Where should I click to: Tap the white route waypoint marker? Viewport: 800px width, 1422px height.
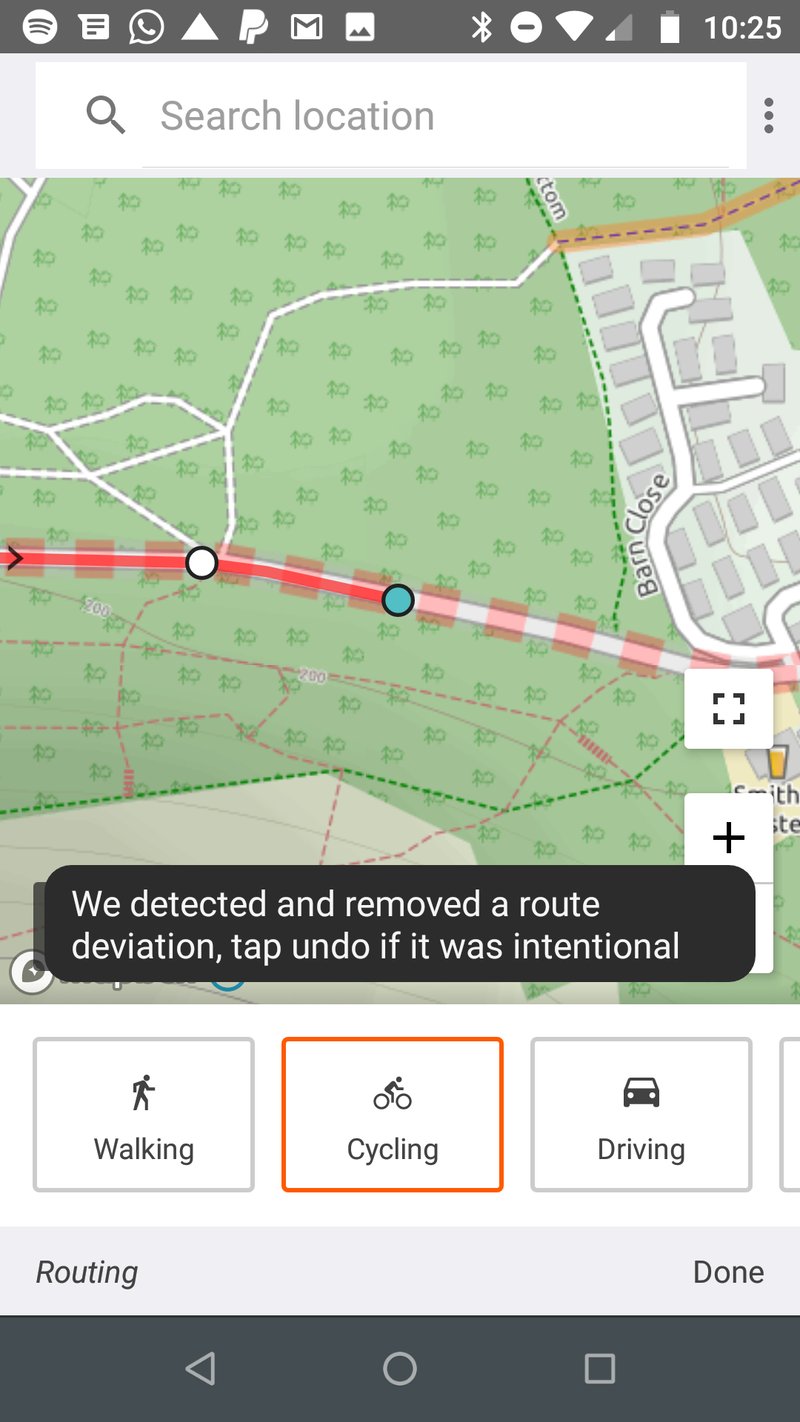click(x=202, y=563)
